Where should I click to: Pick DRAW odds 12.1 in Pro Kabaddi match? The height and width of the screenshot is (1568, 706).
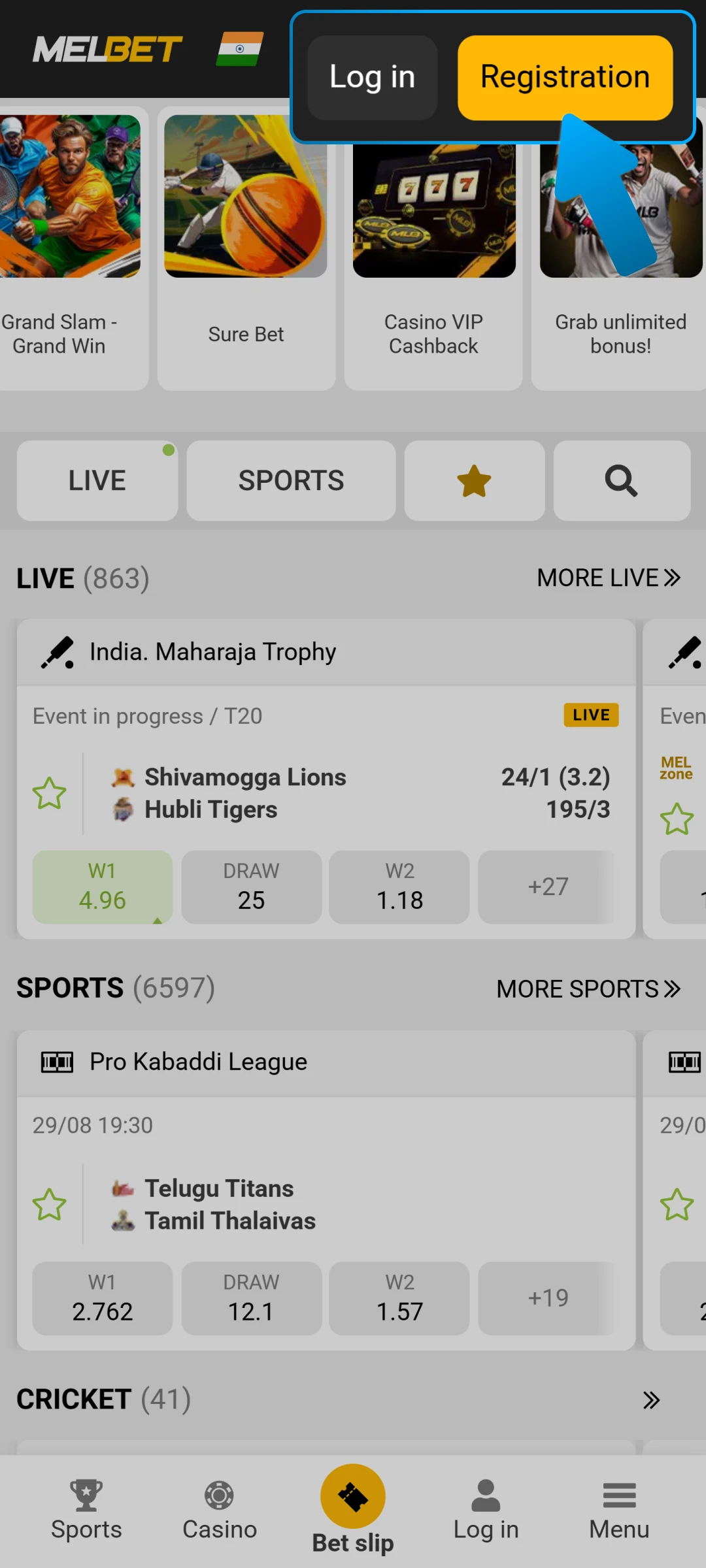[x=251, y=1298]
